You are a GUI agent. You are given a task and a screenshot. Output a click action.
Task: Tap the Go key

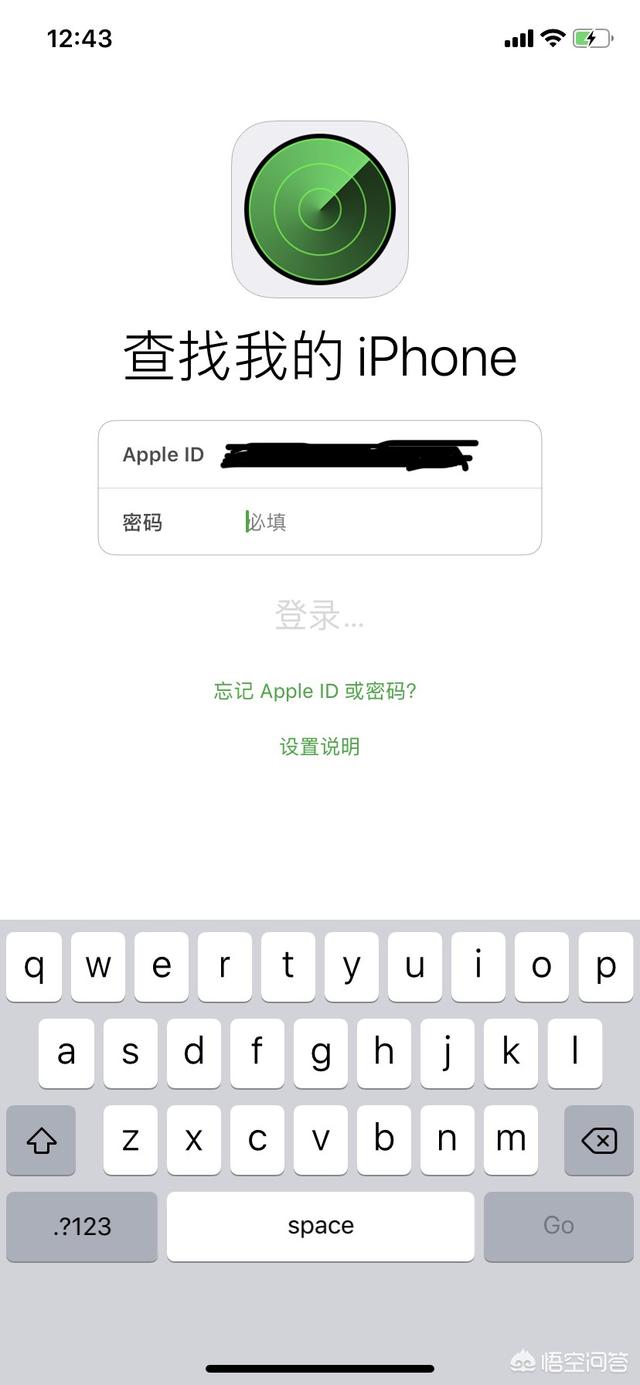point(558,1226)
